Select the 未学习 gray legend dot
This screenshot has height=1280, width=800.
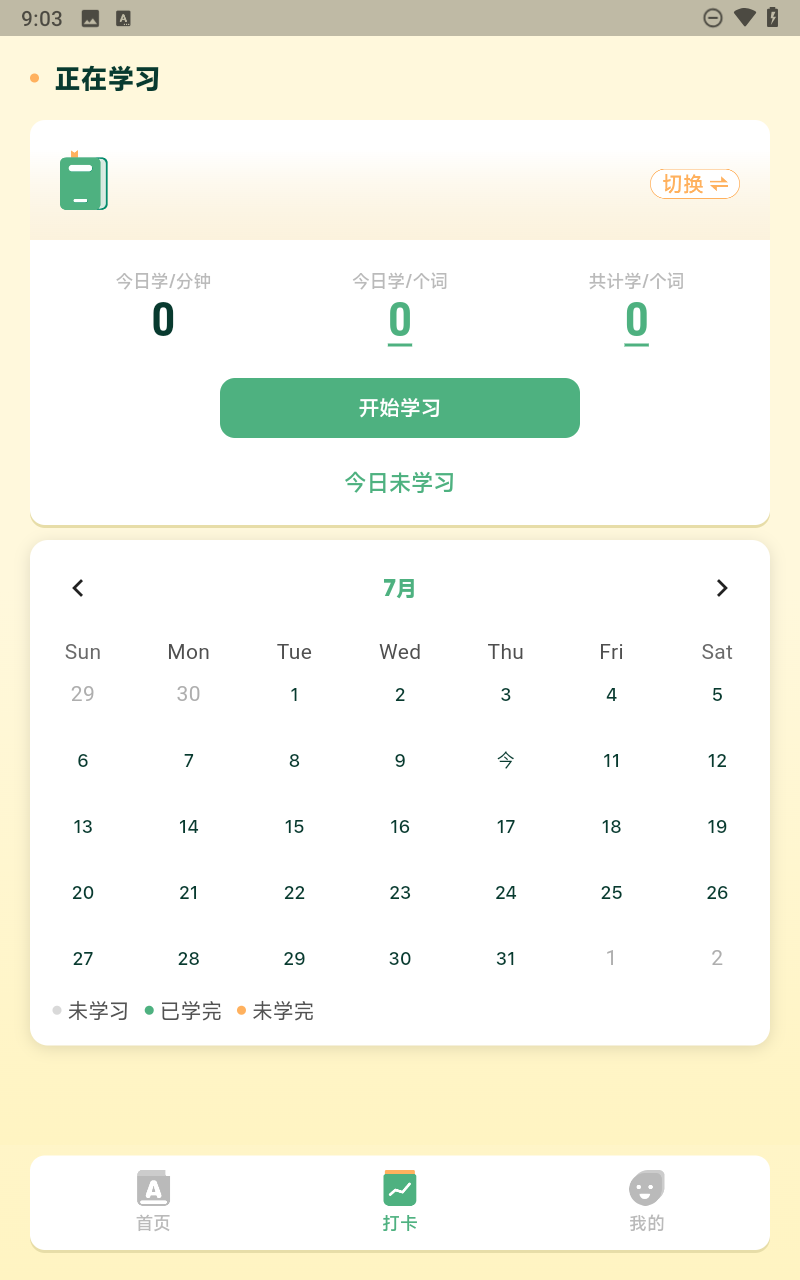tap(57, 1011)
